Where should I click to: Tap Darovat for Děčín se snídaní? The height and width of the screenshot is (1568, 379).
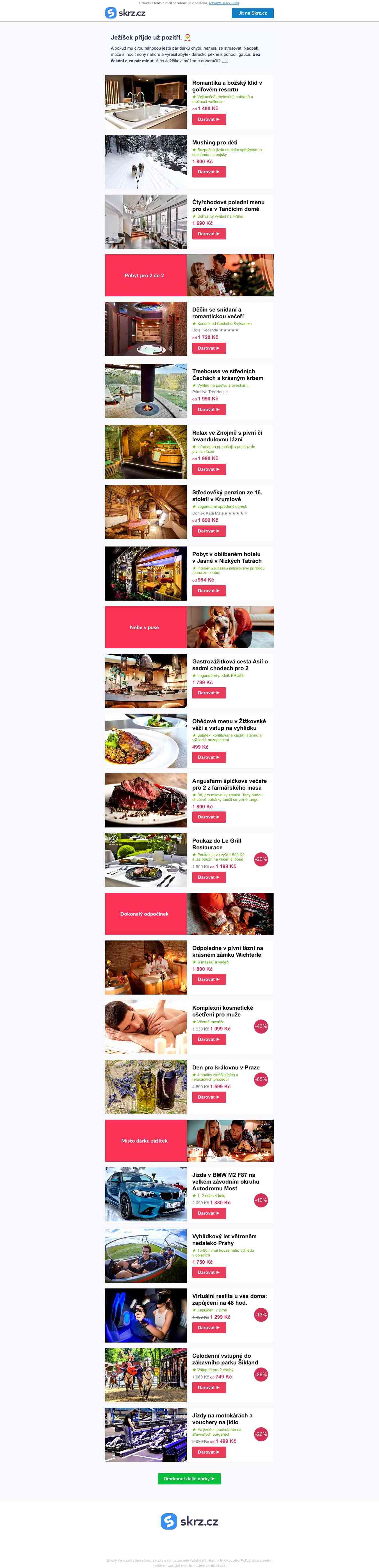click(209, 348)
